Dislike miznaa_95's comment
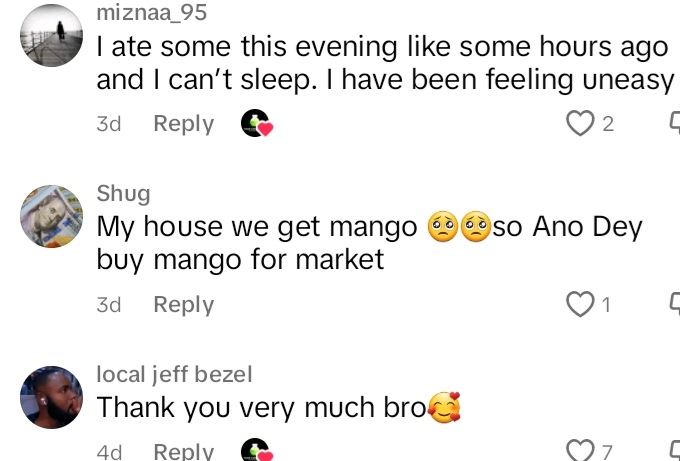 [x=674, y=124]
